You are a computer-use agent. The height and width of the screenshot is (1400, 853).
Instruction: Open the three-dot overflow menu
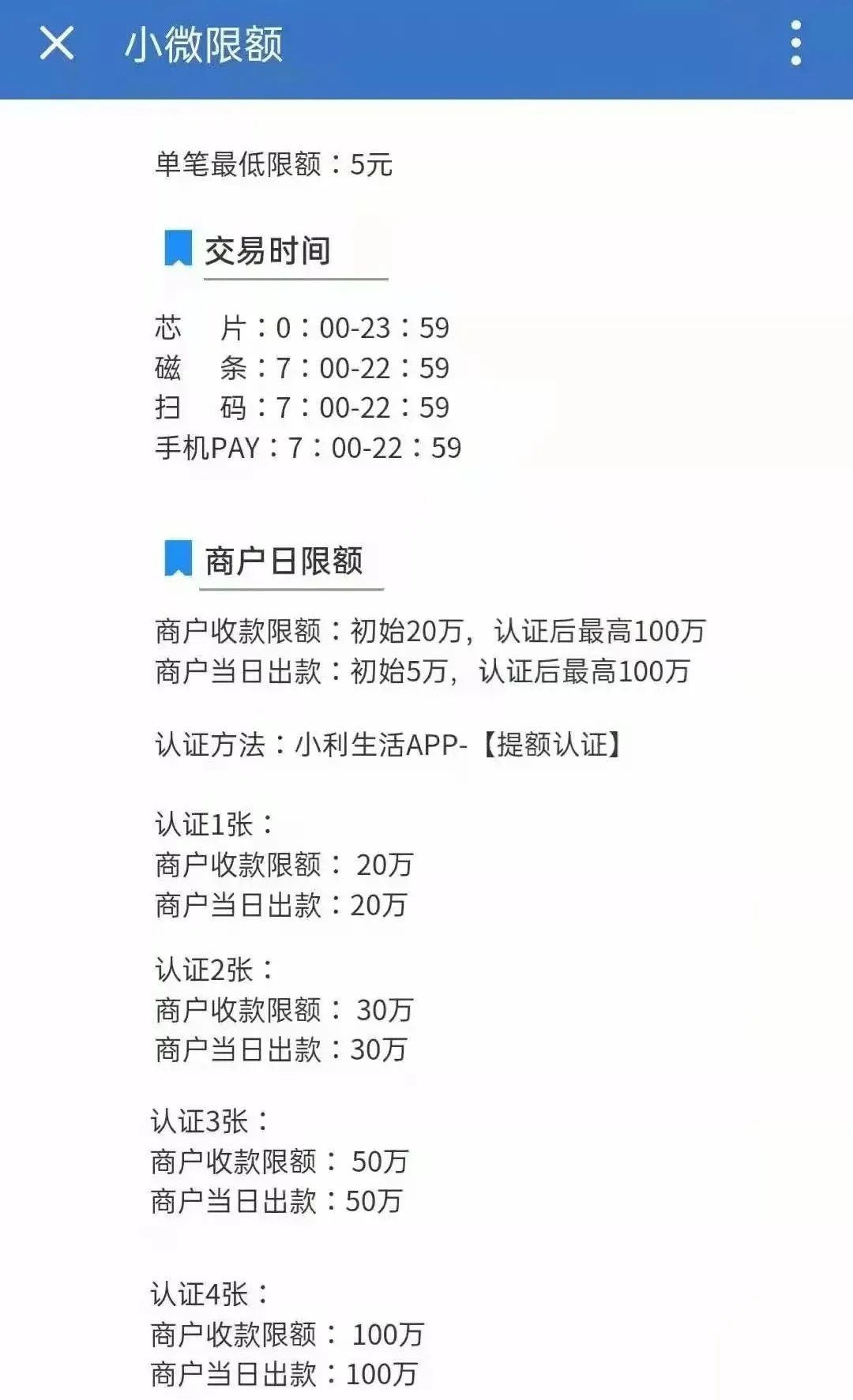point(795,43)
